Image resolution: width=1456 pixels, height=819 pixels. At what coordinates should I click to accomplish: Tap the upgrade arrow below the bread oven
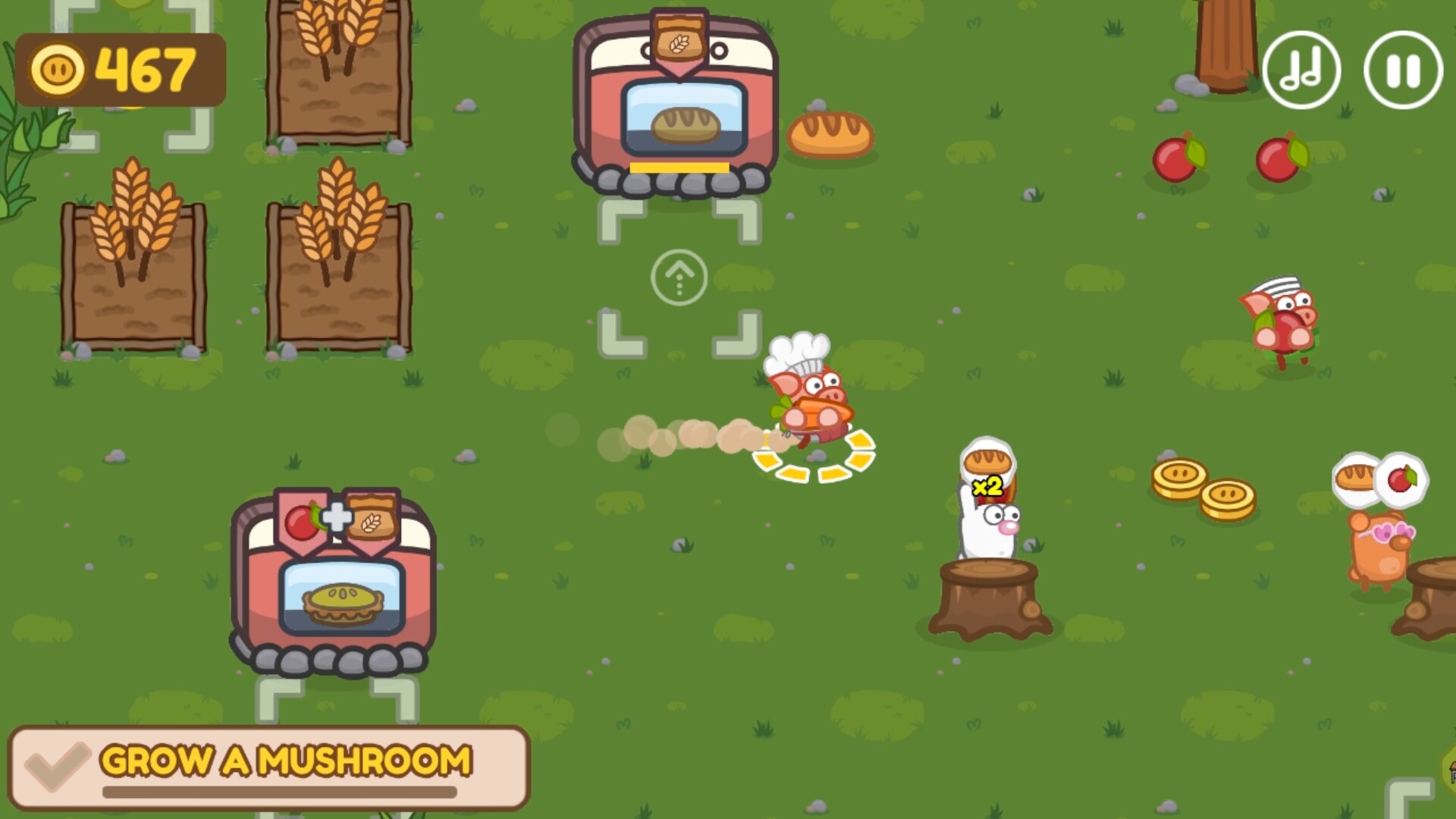coord(679,278)
